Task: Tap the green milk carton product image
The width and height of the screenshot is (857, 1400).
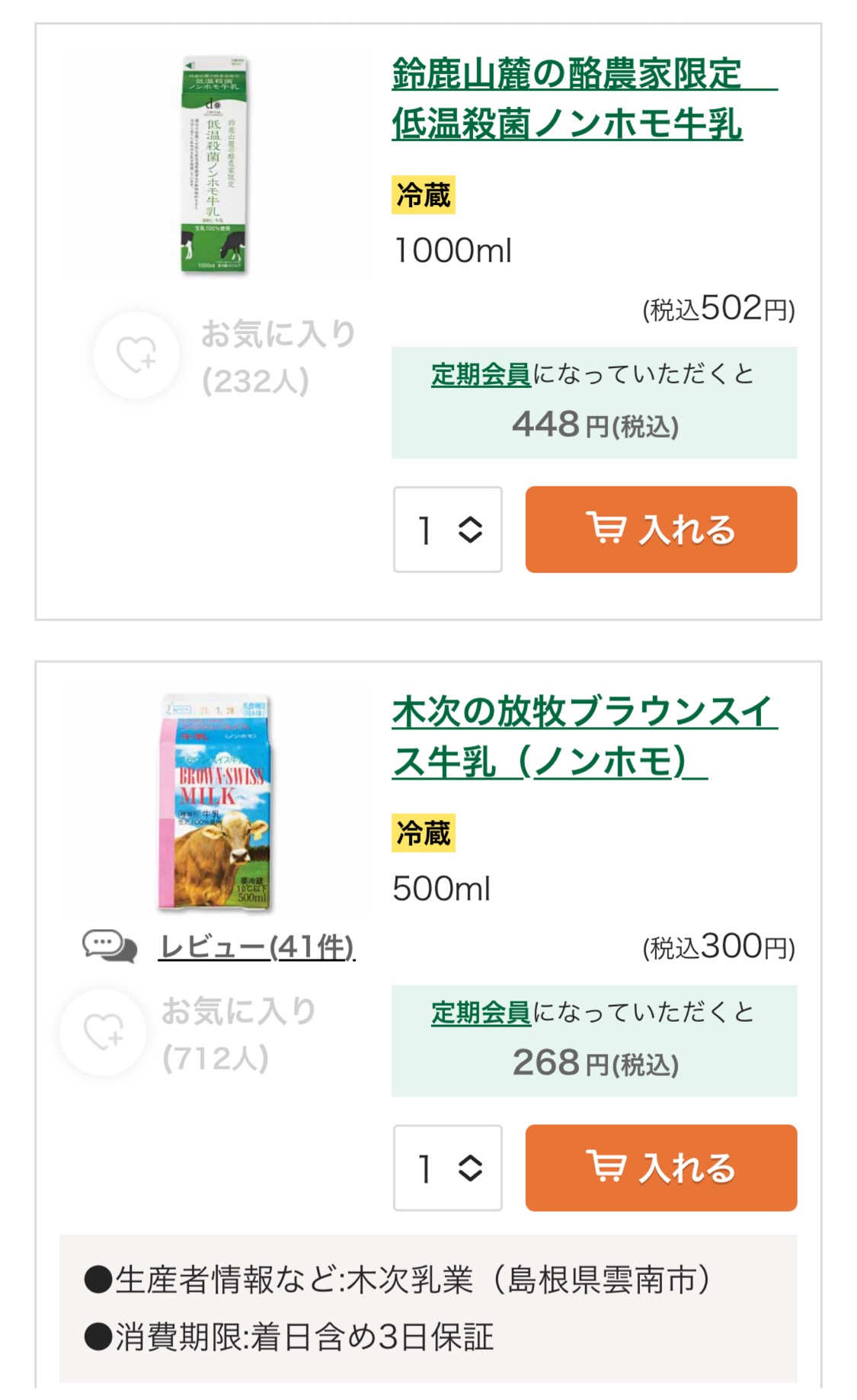Action: click(x=214, y=165)
